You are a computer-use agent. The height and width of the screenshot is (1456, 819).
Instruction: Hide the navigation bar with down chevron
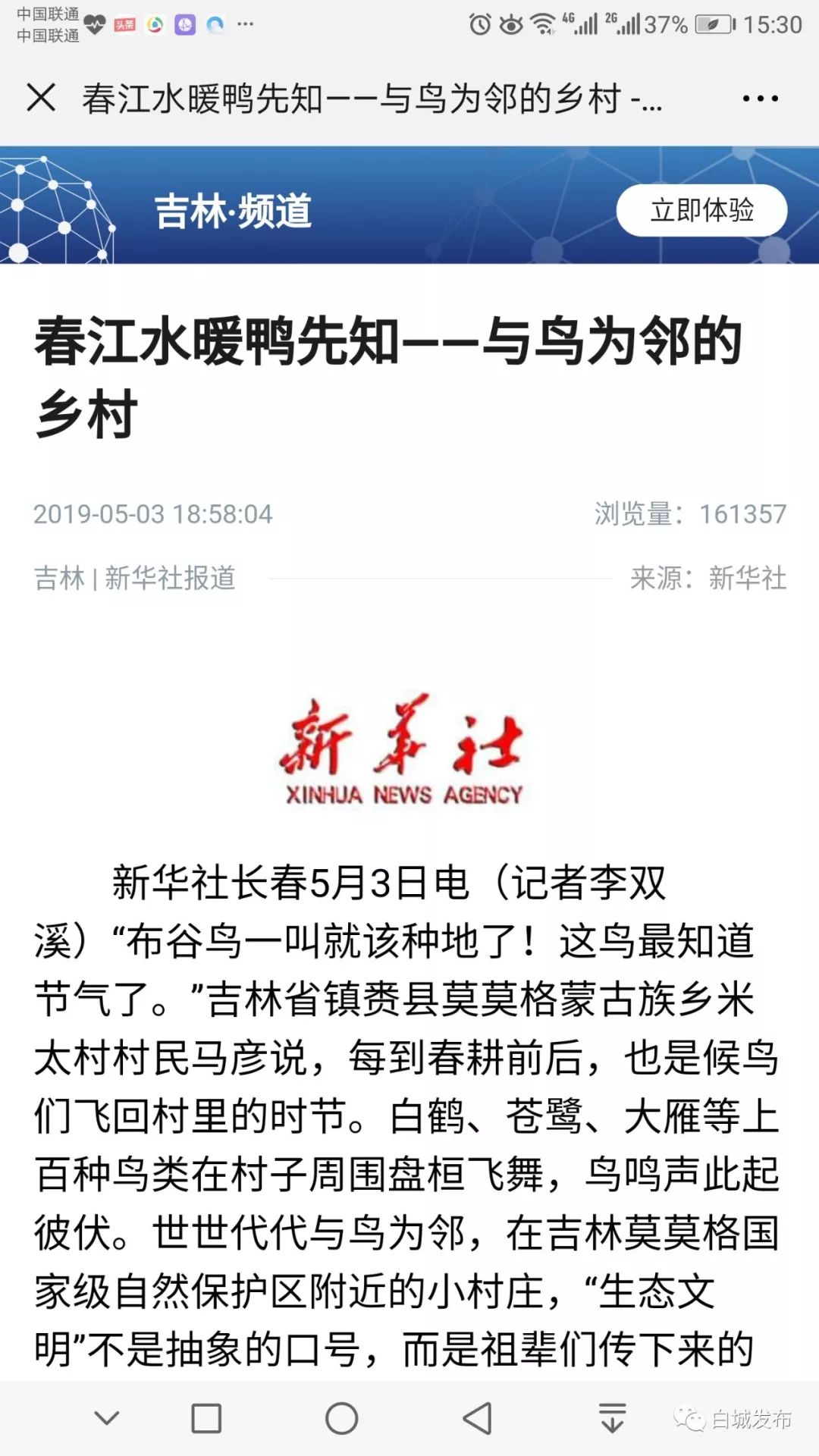[x=106, y=1417]
